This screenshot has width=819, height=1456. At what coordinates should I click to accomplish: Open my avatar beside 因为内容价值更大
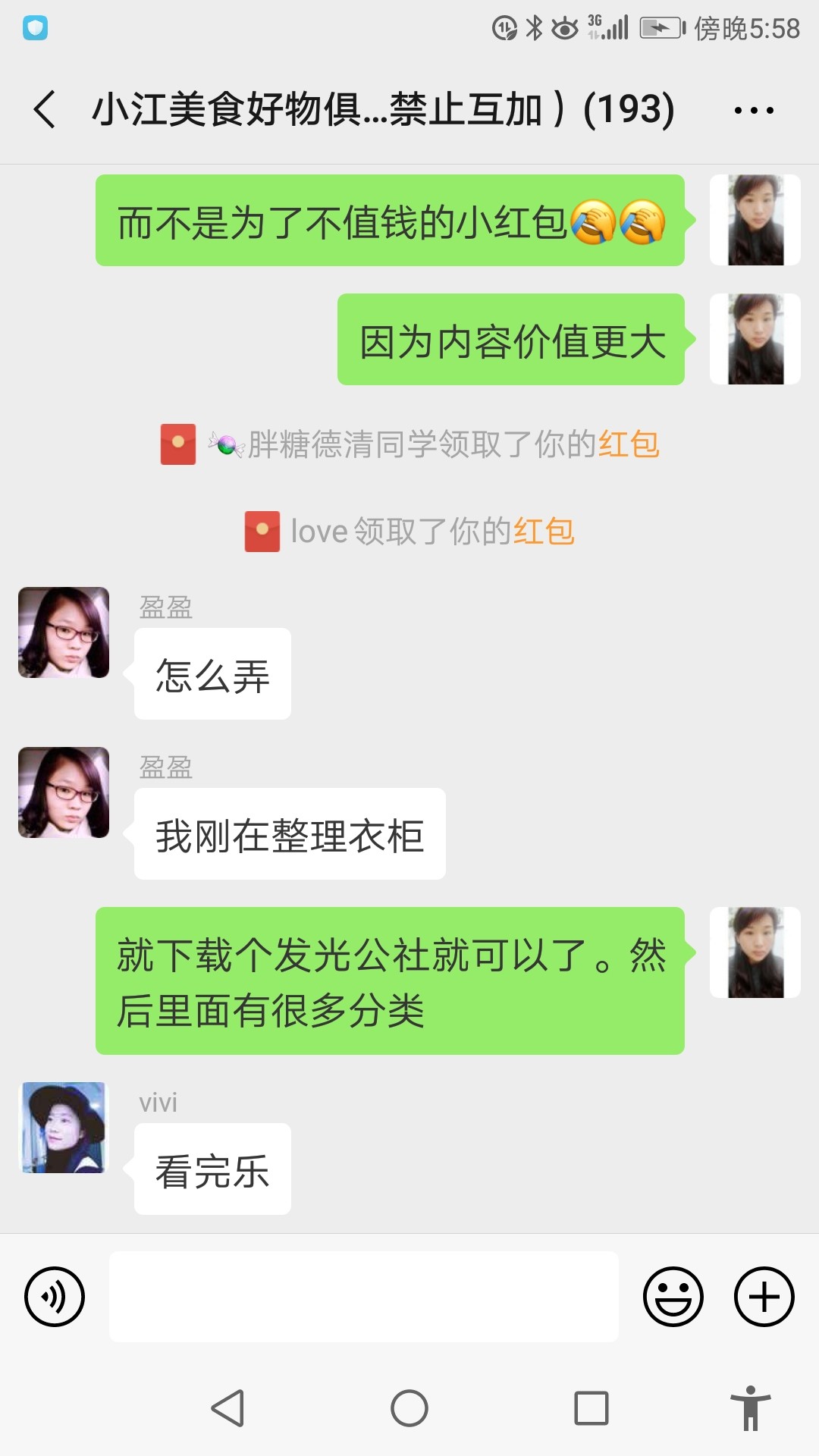755,339
